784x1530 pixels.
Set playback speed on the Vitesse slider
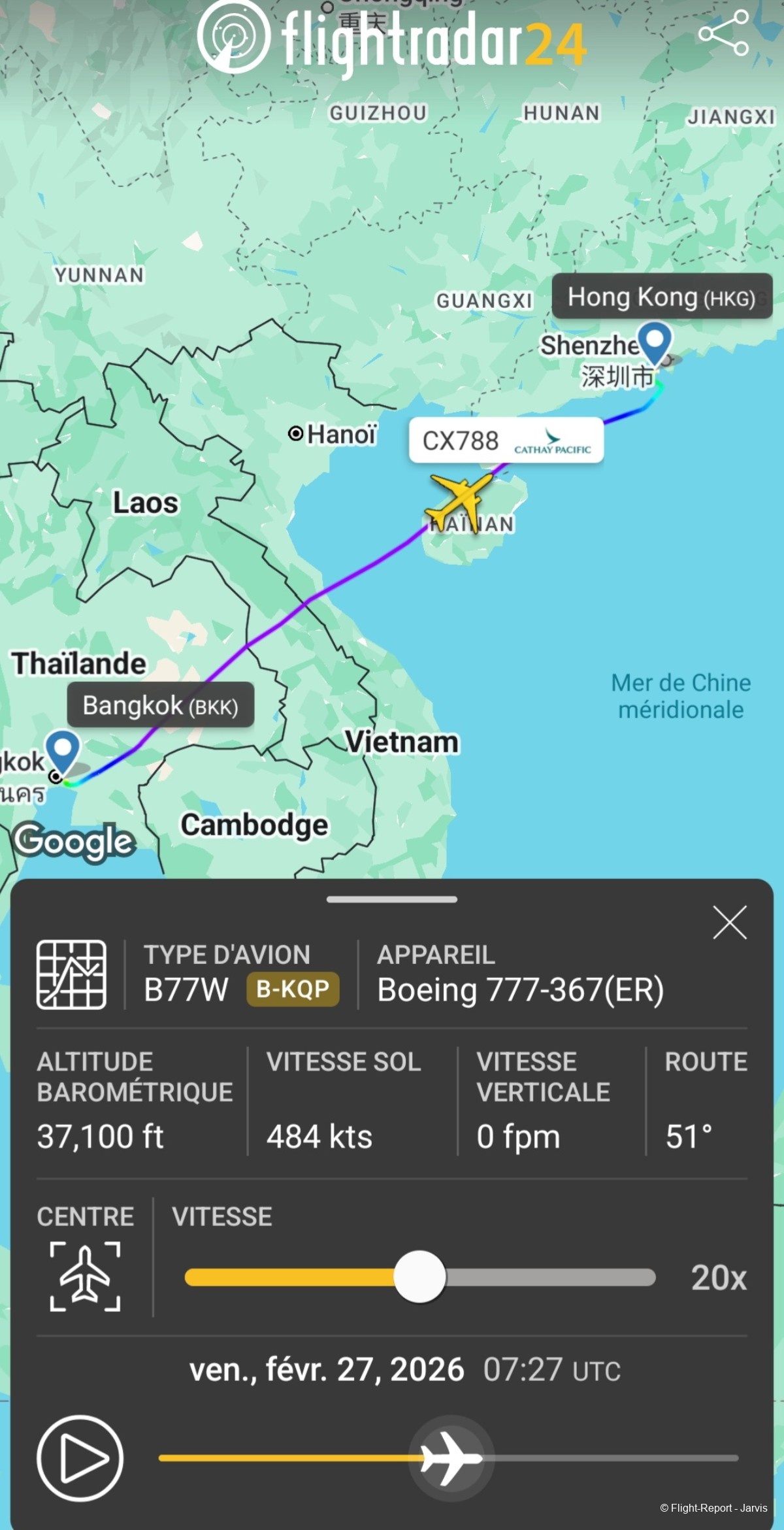420,1276
